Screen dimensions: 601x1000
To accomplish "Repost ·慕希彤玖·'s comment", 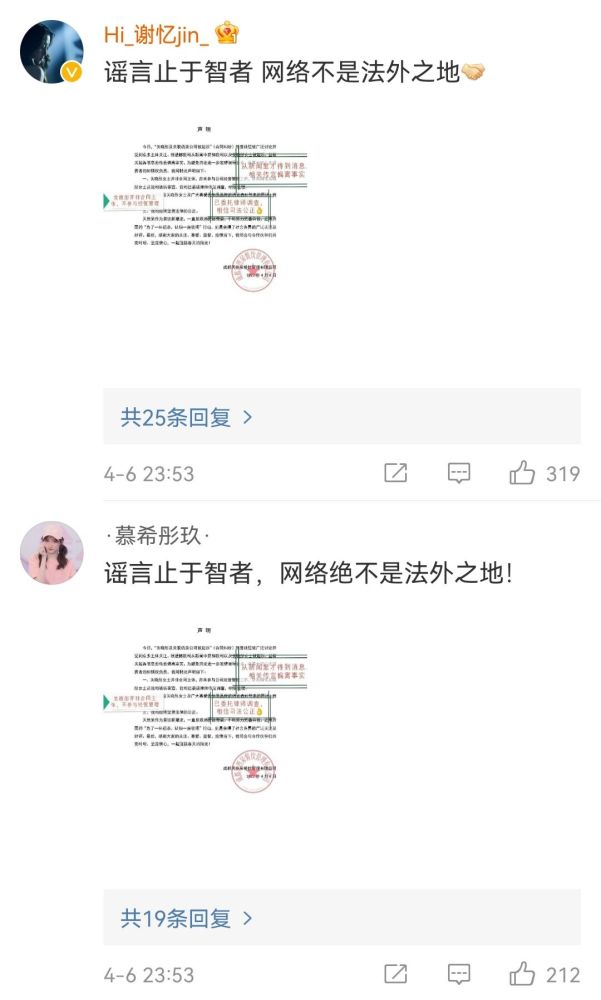I will [396, 973].
